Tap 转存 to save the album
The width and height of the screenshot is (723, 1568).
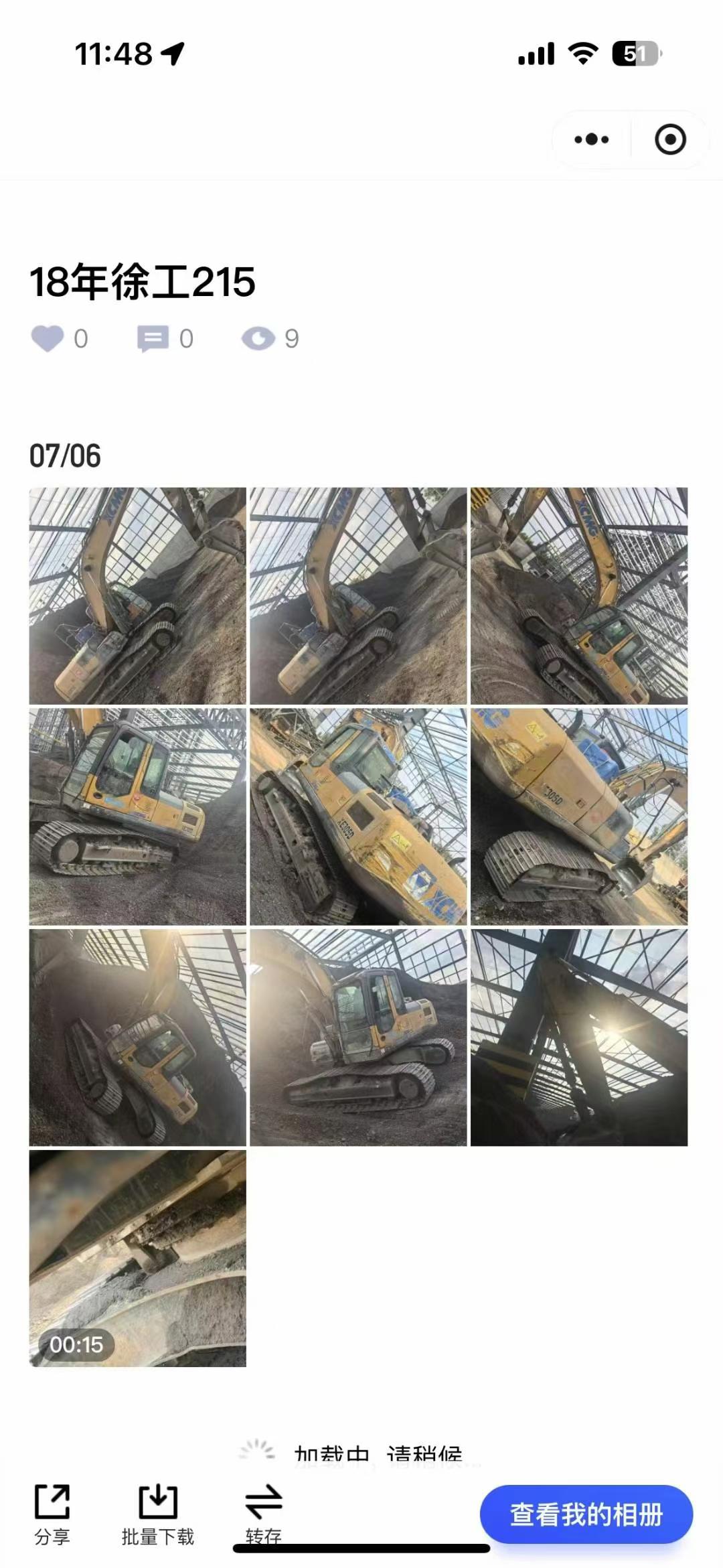pos(264,1514)
